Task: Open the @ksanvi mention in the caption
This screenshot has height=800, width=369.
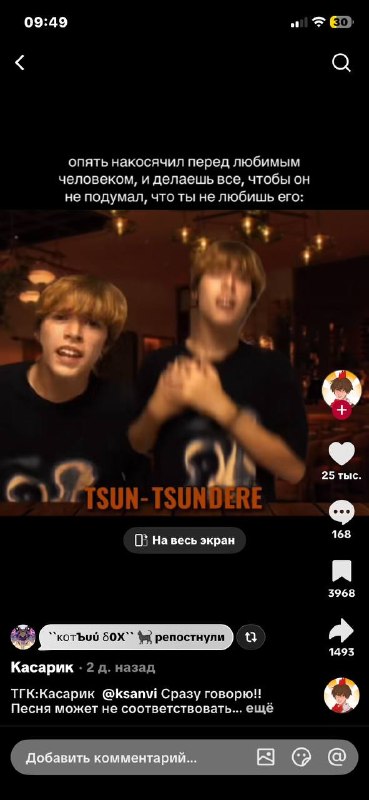Action: 130,694
